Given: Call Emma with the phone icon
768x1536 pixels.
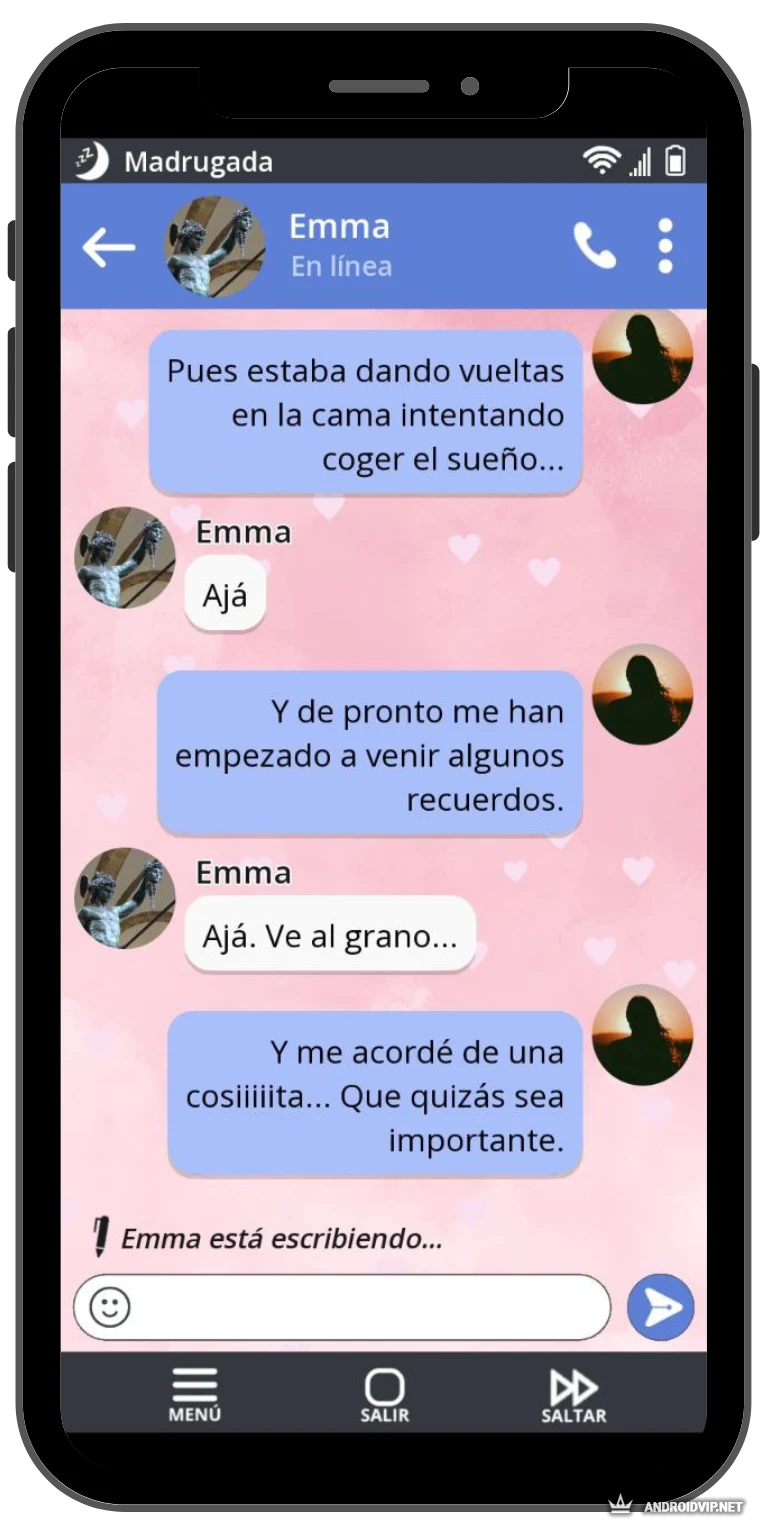Looking at the screenshot, I should point(594,246).
